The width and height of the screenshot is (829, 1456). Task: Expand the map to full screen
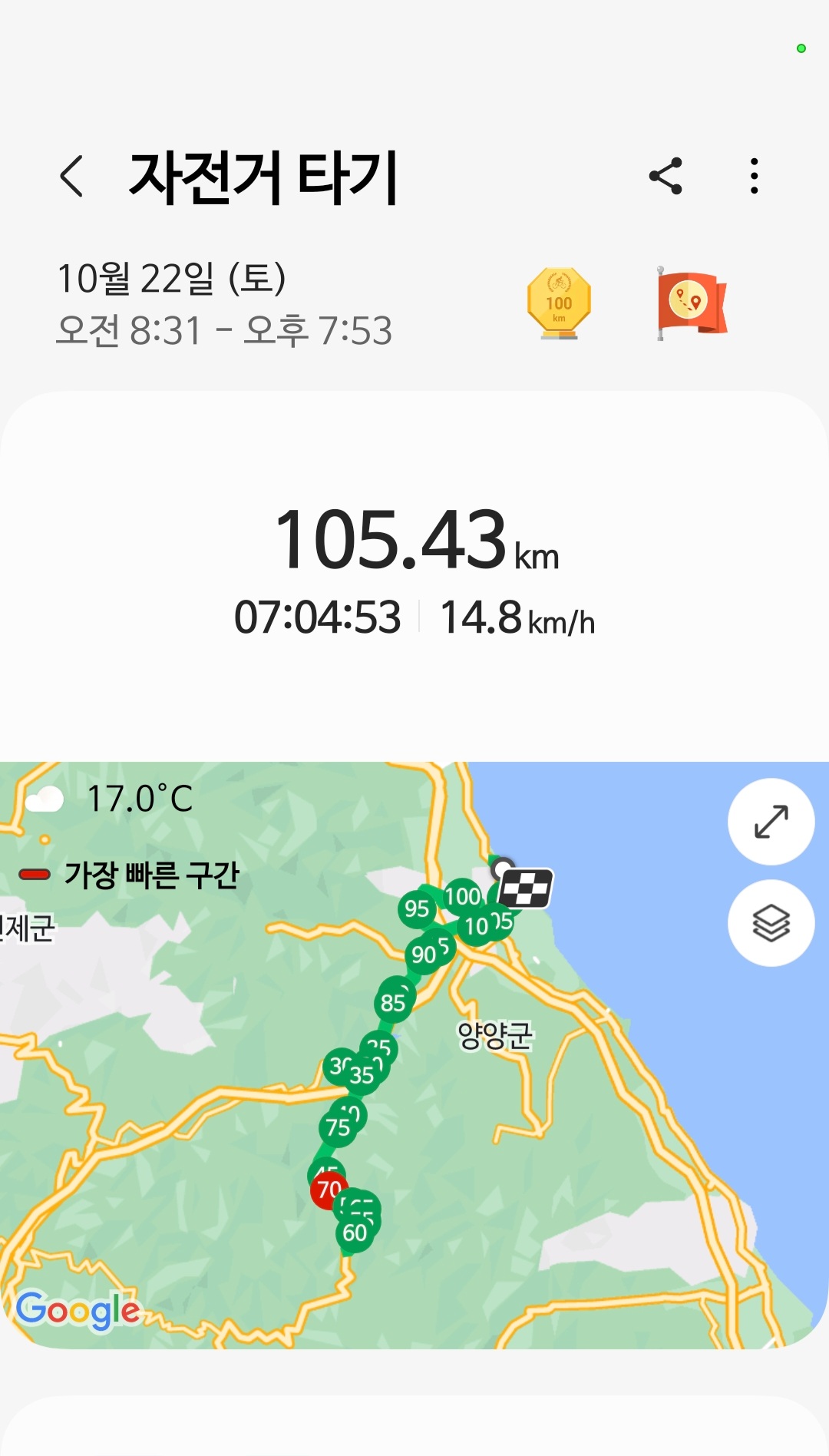click(x=771, y=822)
